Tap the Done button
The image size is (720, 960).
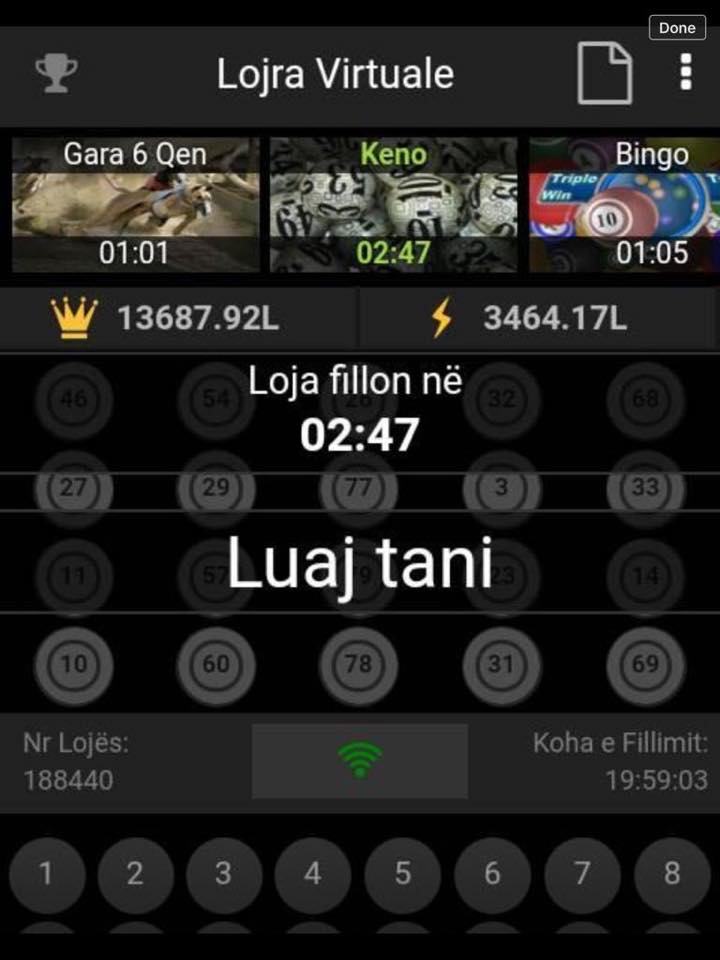[x=677, y=28]
